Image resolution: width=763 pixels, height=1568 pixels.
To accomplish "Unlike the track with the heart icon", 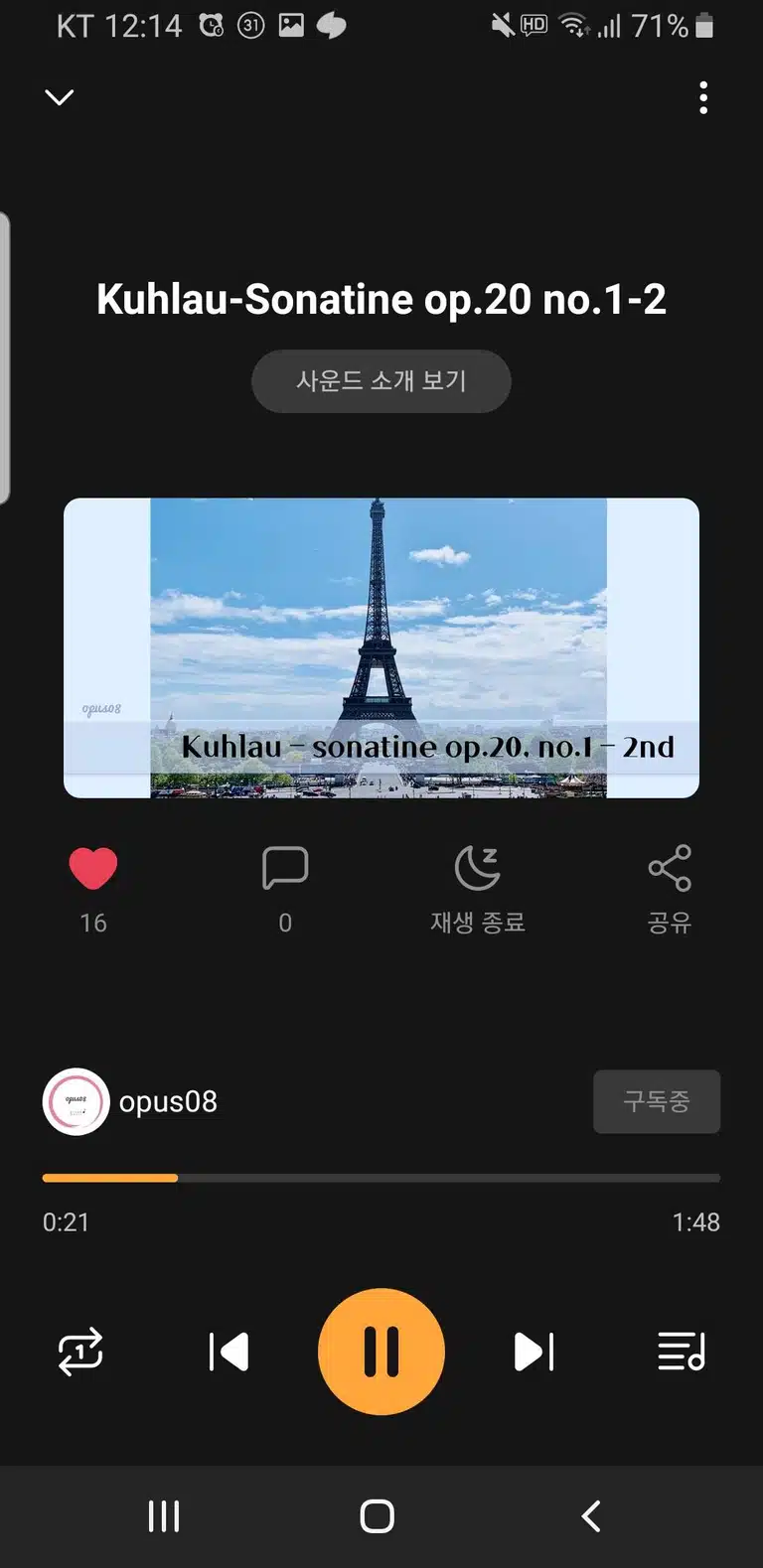I will 93,869.
